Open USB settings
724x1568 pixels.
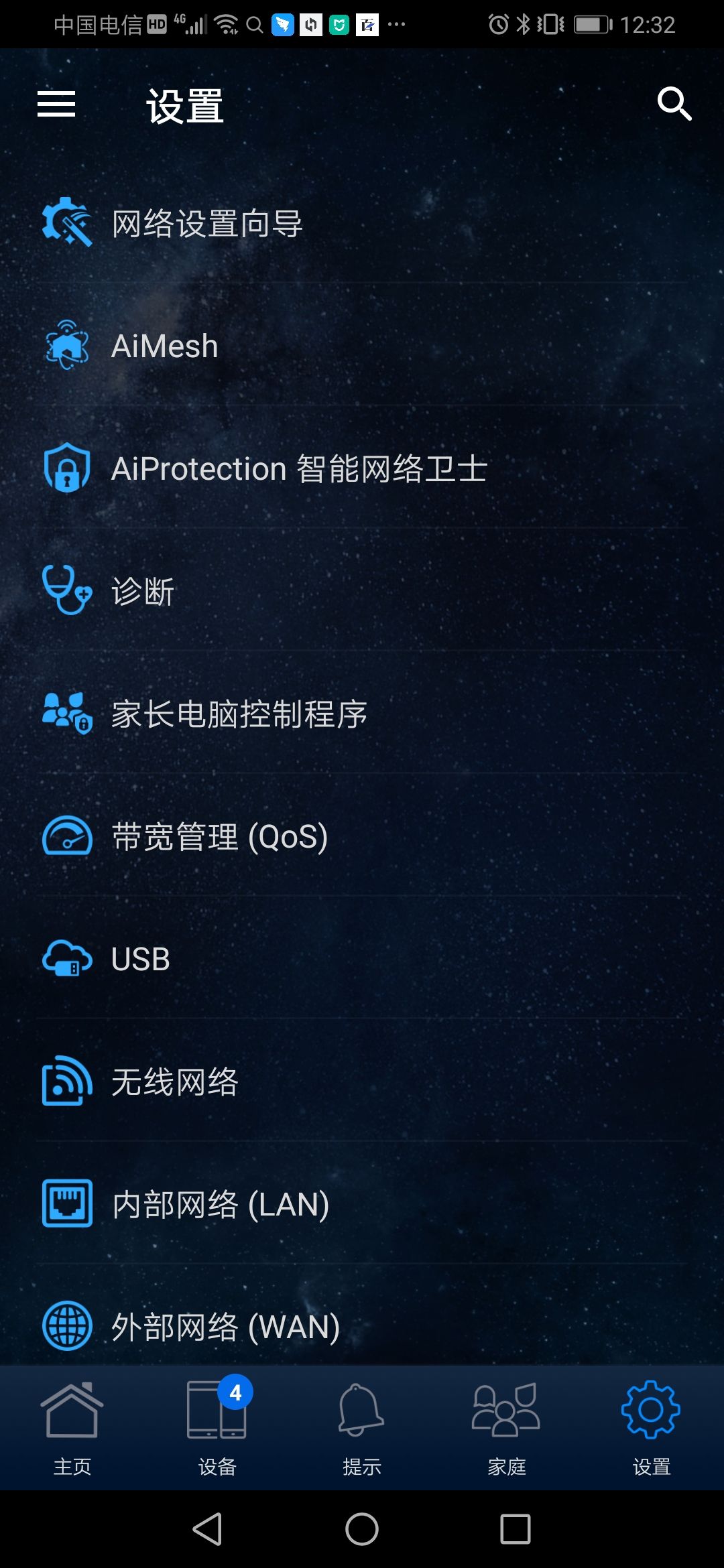362,959
